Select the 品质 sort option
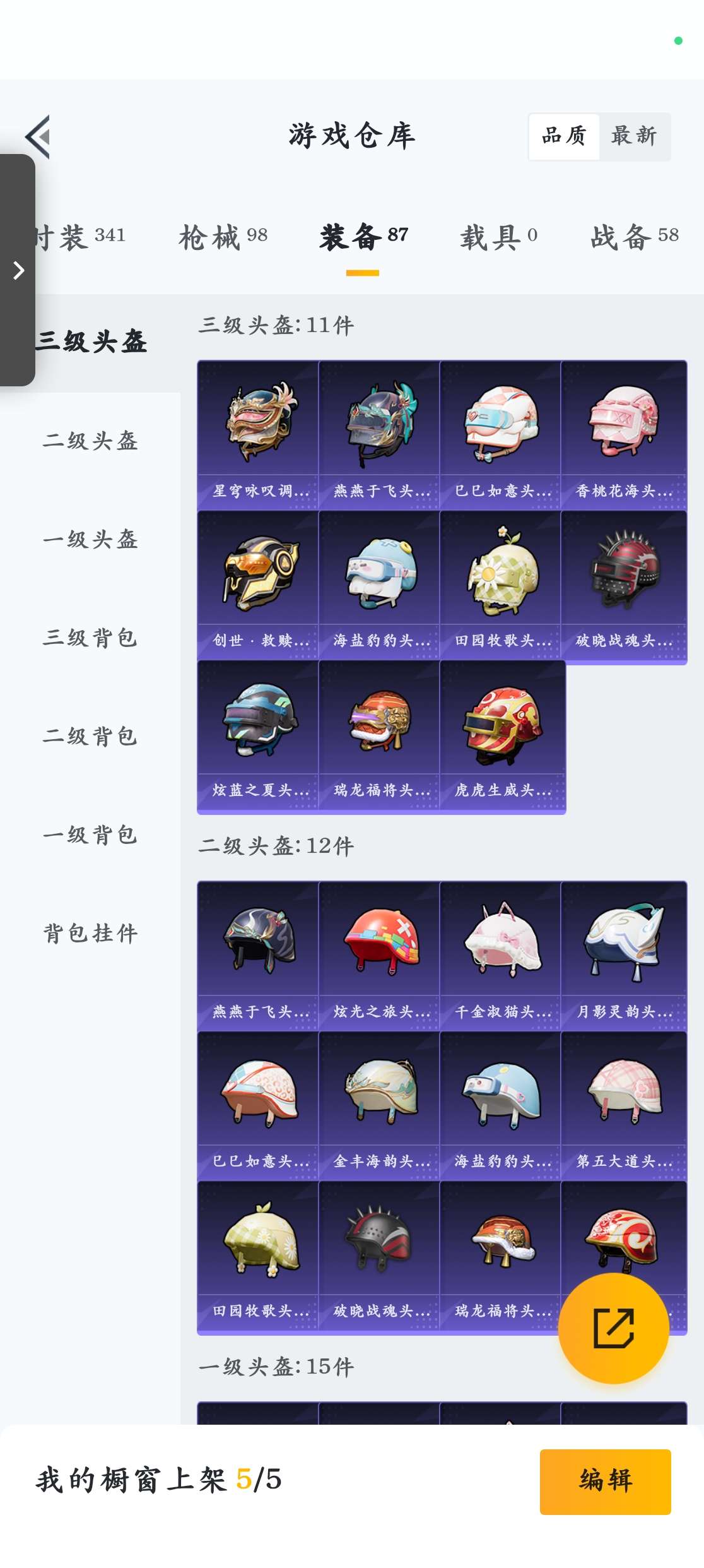Viewport: 704px width, 1568px height. click(x=564, y=136)
